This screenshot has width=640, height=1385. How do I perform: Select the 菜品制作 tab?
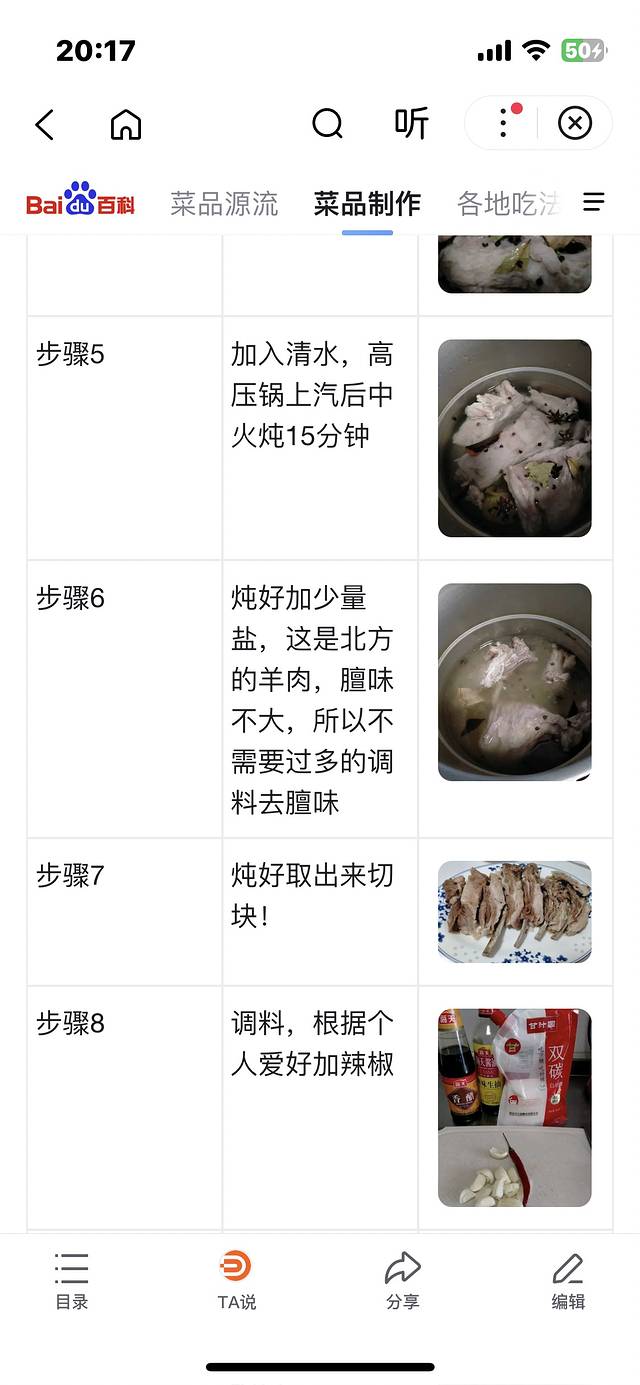367,204
